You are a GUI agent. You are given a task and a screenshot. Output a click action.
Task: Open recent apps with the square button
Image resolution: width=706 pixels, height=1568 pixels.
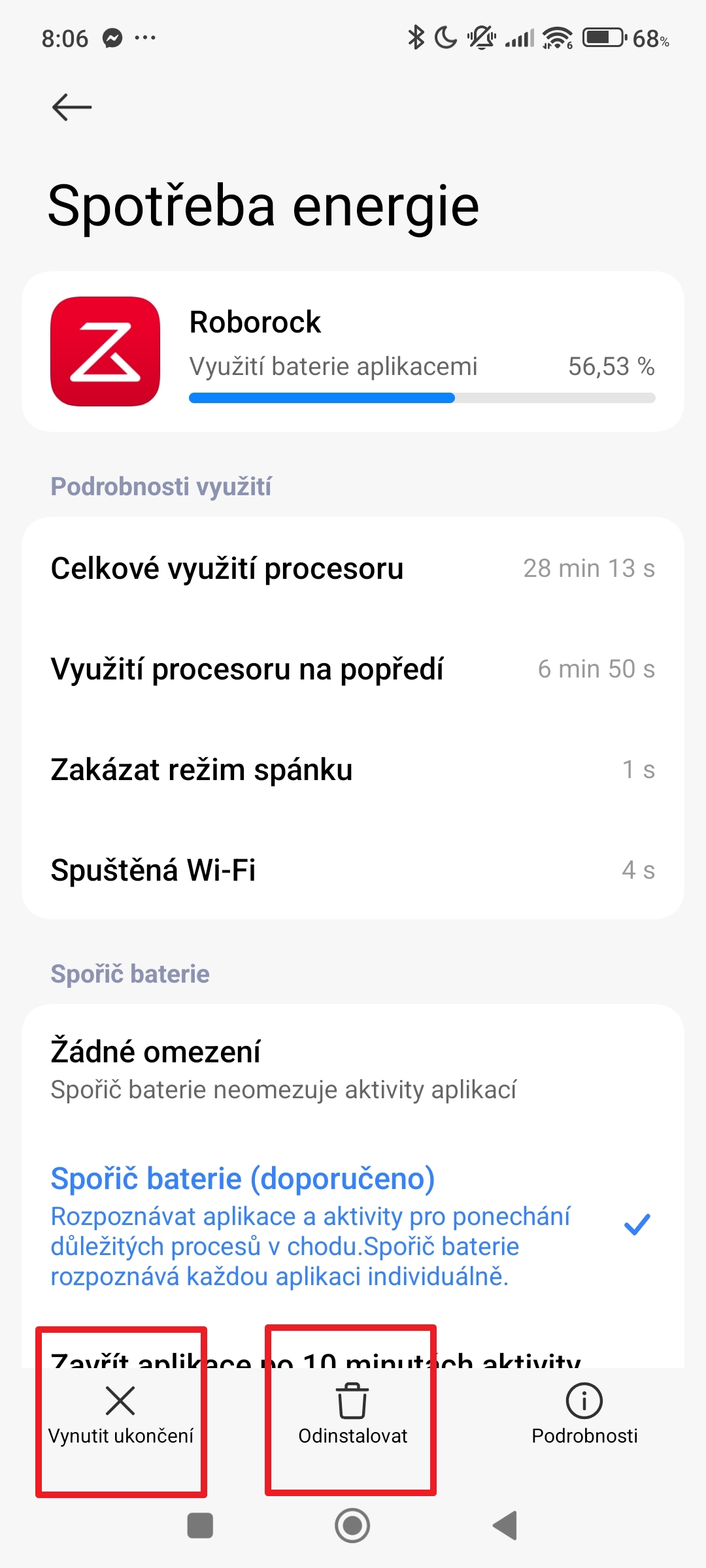(200, 1526)
